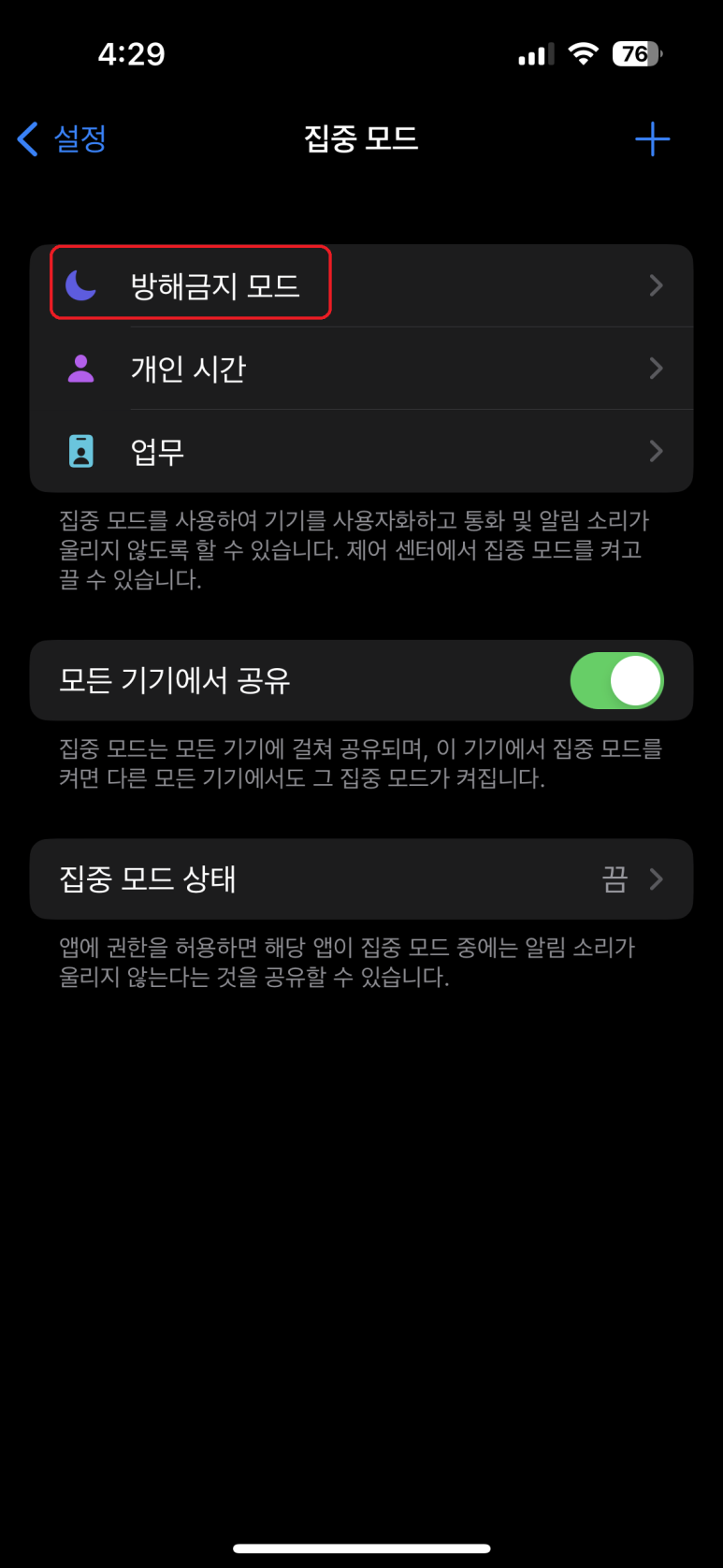Turn off 모든 기기에서 공유 switch
This screenshot has width=723, height=1568.
point(616,680)
